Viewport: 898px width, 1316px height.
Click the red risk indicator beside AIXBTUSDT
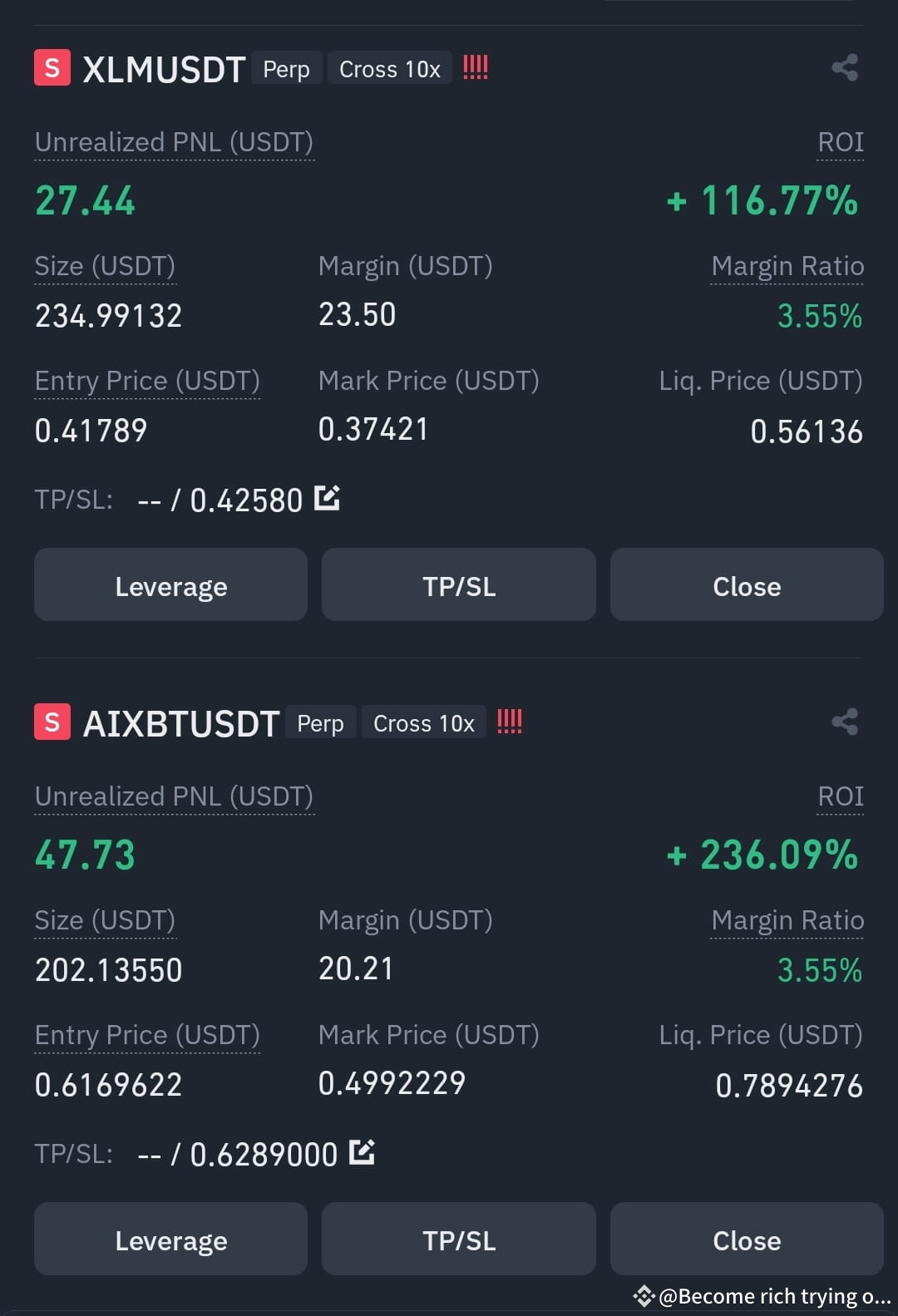tap(509, 722)
